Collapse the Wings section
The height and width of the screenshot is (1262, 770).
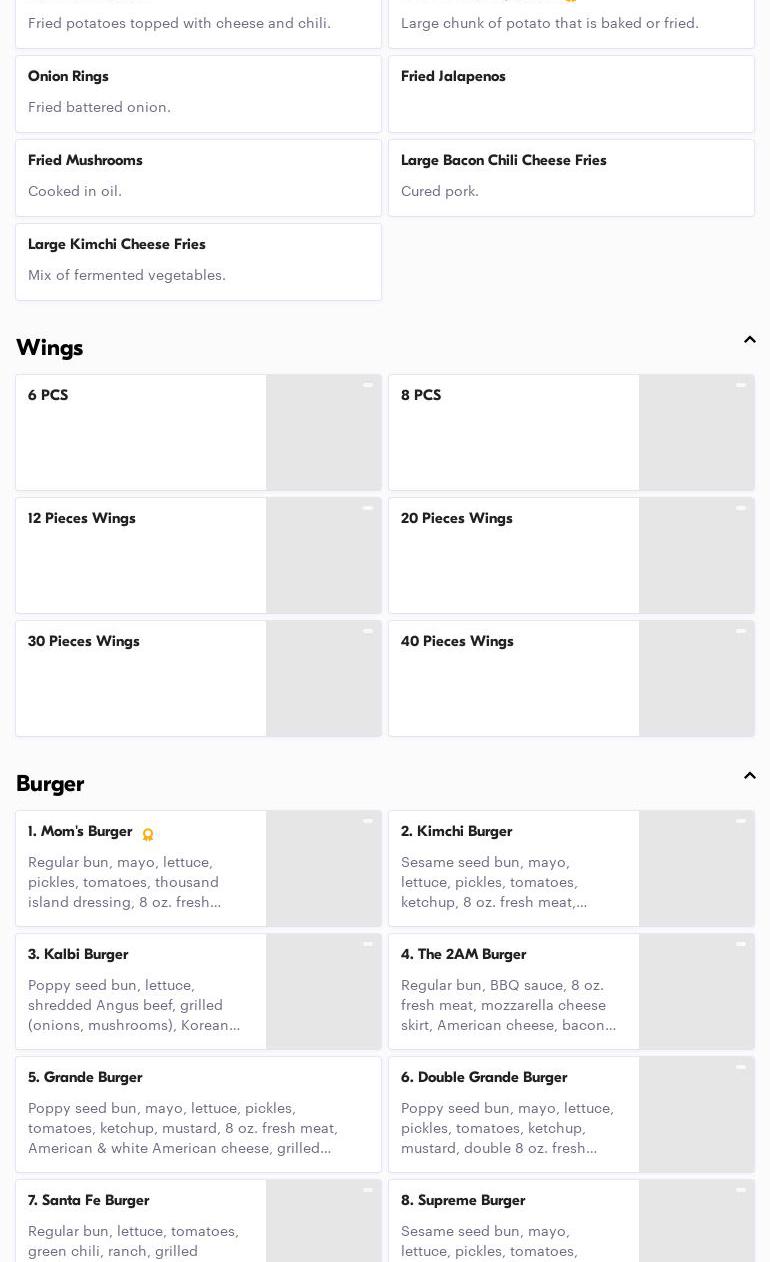pos(749,341)
